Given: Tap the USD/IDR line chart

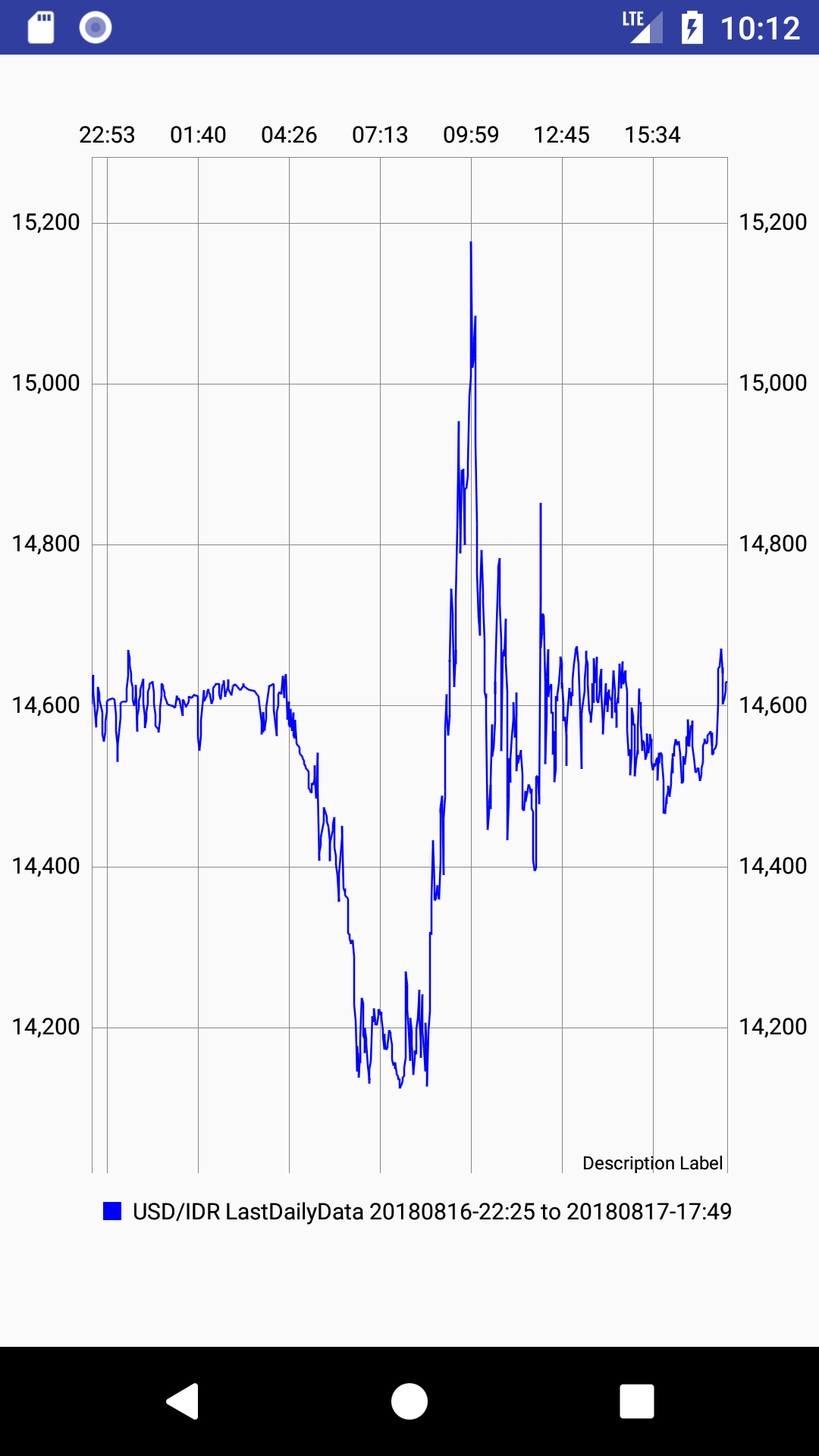Looking at the screenshot, I should click(409, 665).
